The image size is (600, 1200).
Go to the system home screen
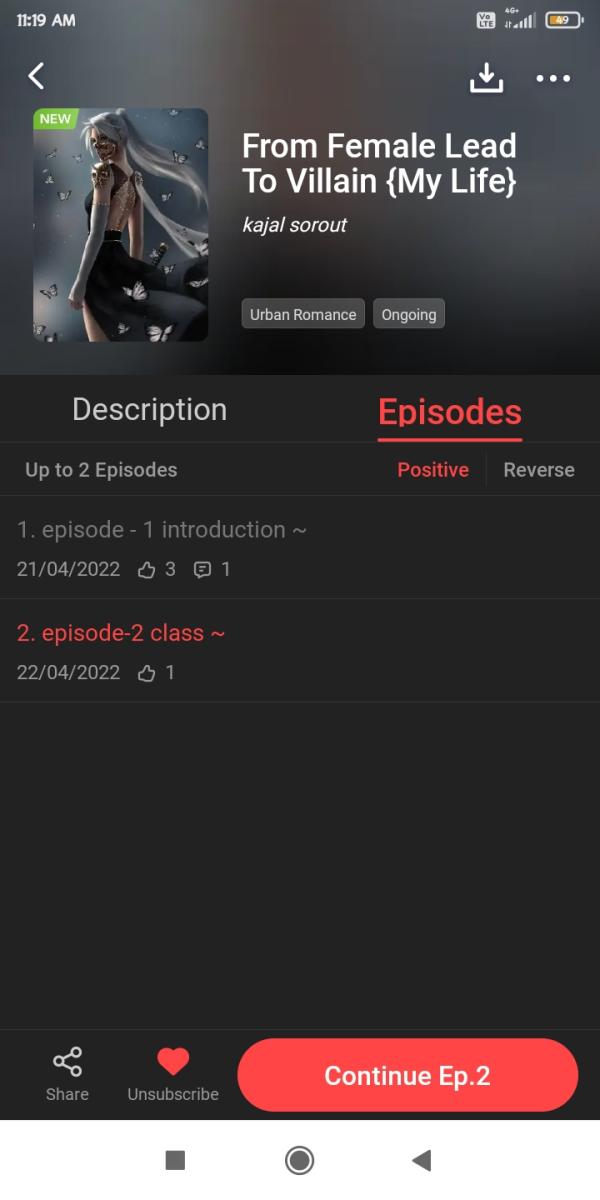click(299, 1160)
